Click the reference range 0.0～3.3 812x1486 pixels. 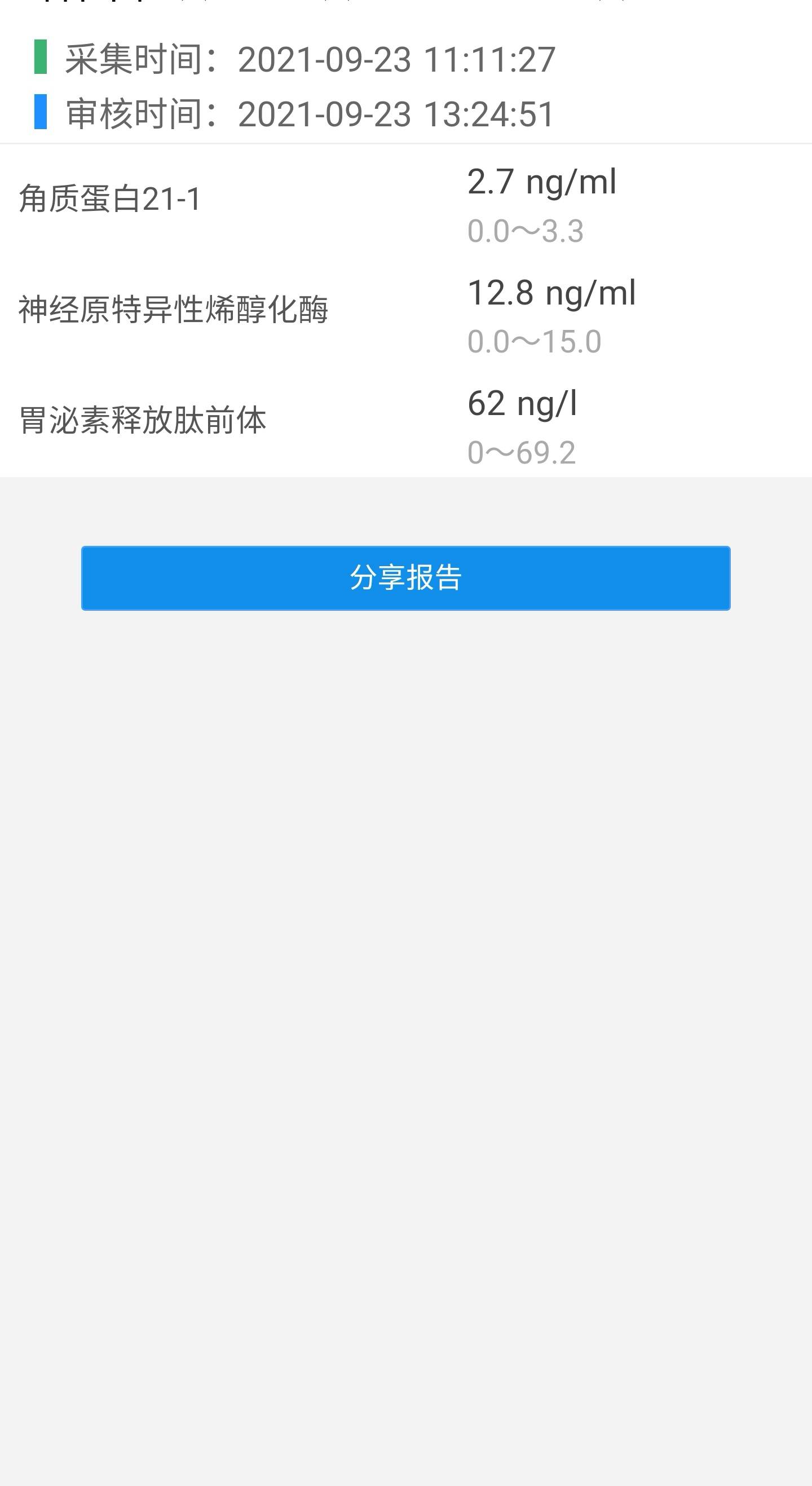pos(526,232)
